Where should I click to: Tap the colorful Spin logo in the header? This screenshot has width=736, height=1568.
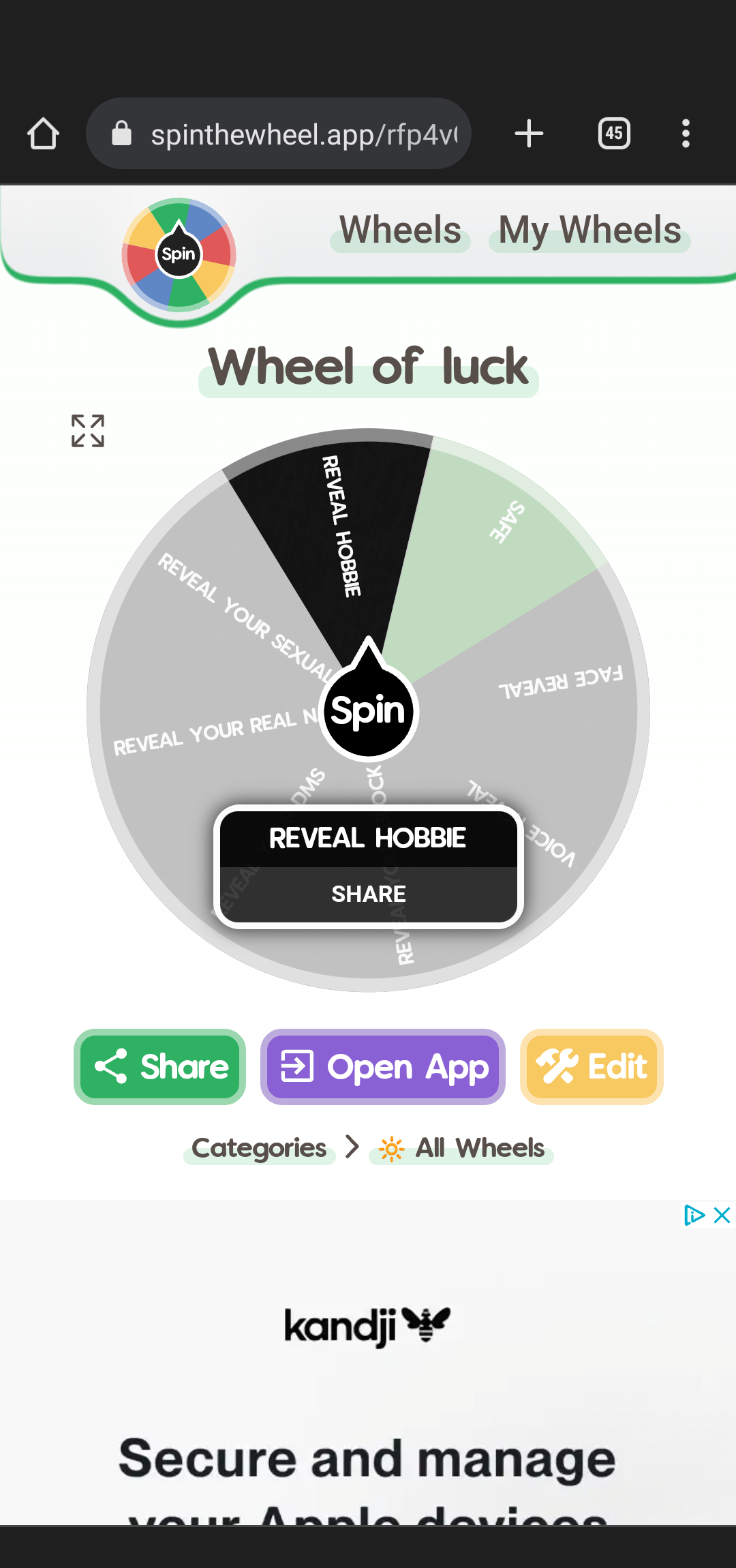point(179,254)
